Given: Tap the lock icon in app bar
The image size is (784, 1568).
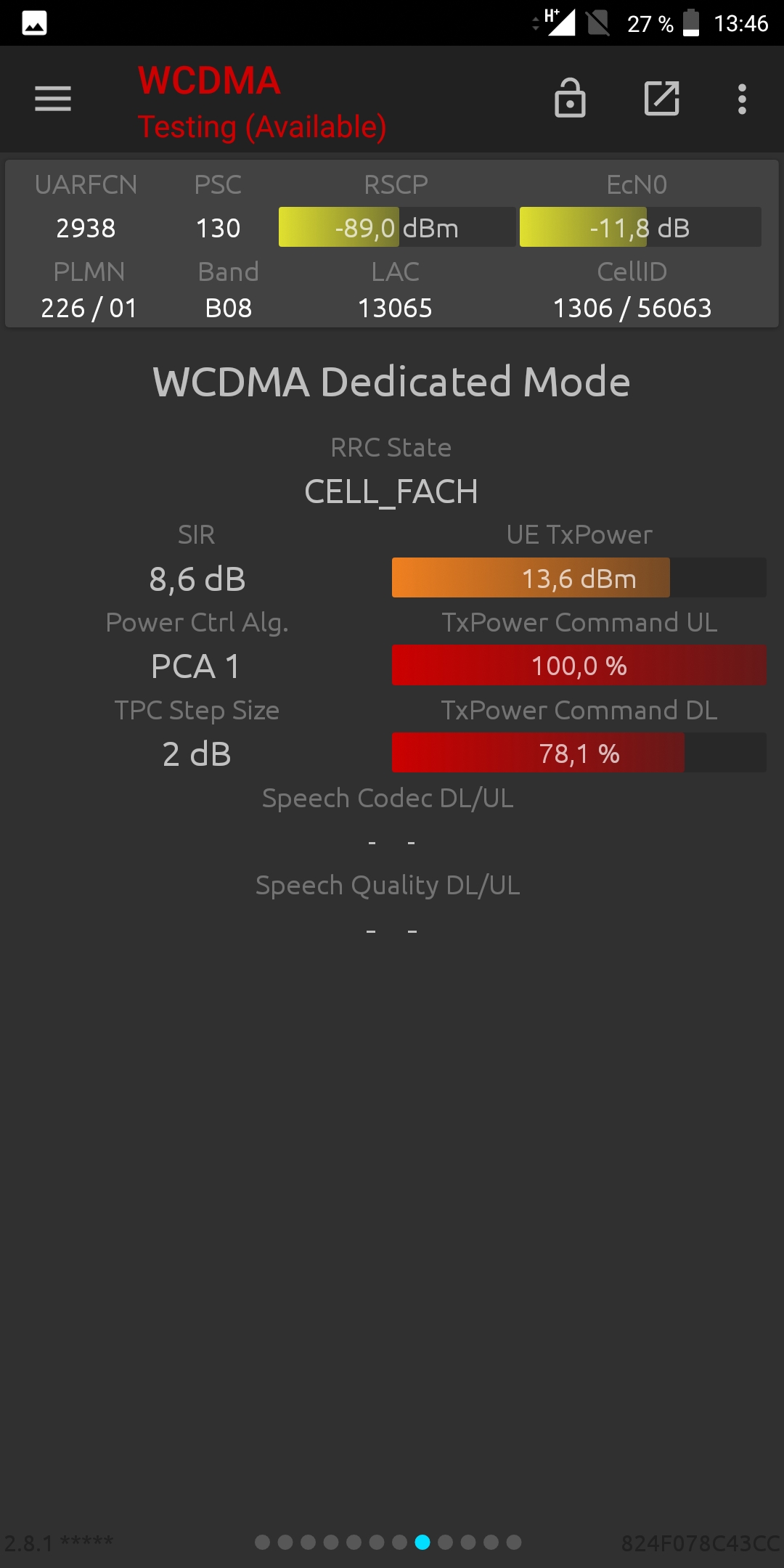Looking at the screenshot, I should (x=570, y=98).
